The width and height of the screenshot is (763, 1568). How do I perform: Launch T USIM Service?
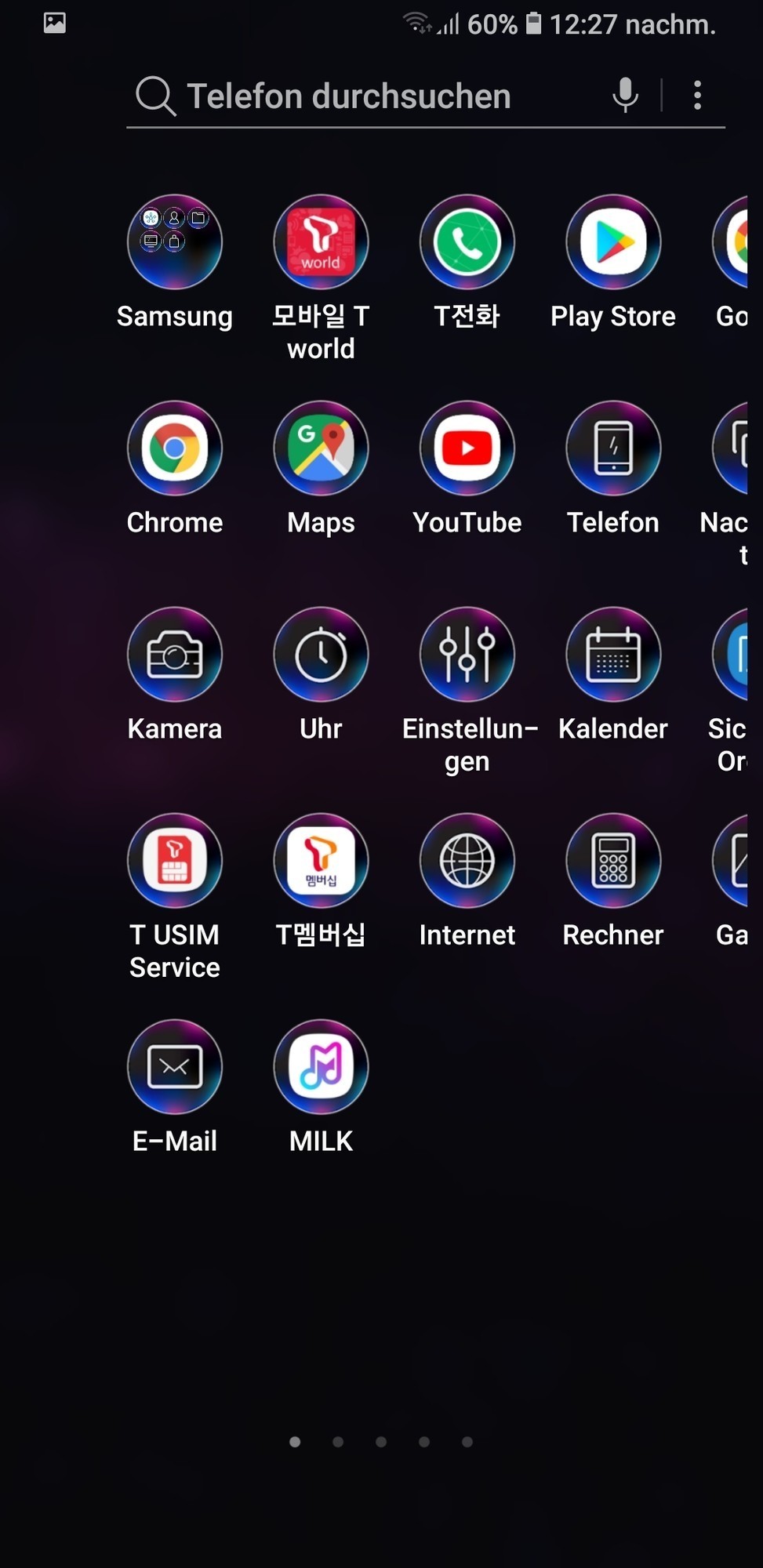175,861
